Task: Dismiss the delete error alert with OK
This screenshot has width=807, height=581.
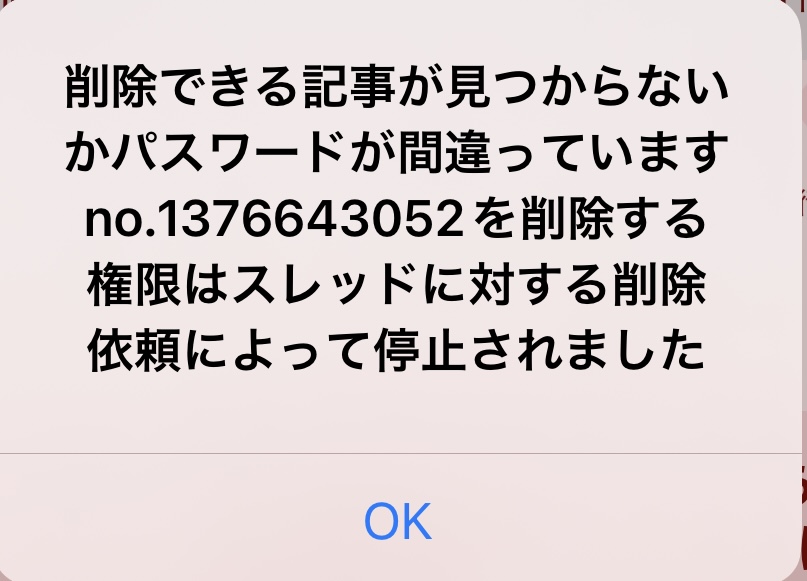Action: [x=398, y=520]
